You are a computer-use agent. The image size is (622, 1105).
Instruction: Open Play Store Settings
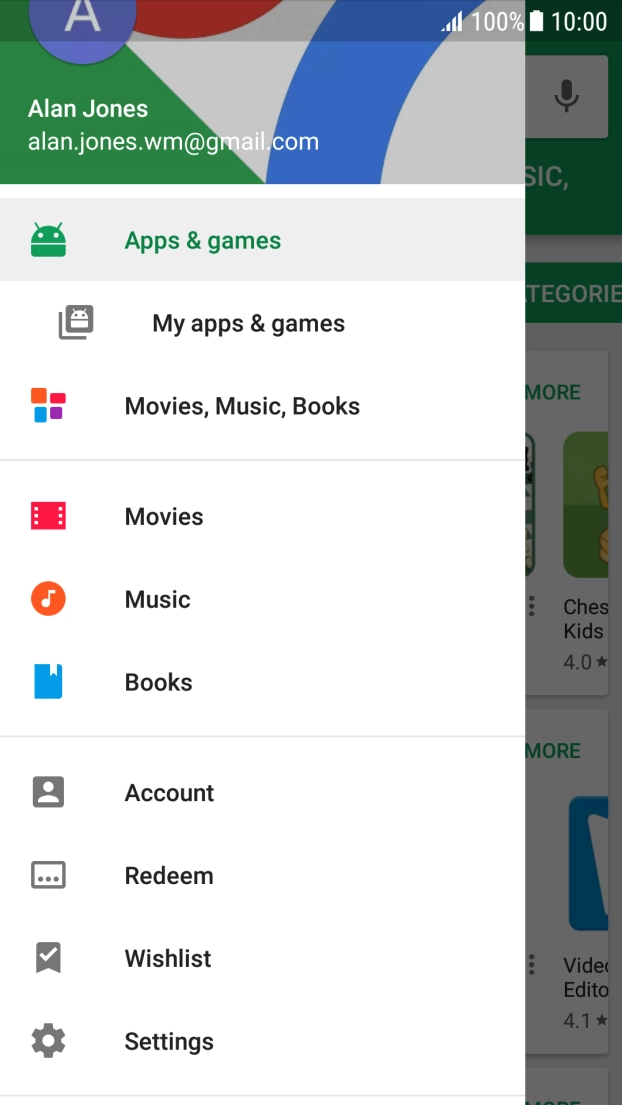[x=168, y=1042]
